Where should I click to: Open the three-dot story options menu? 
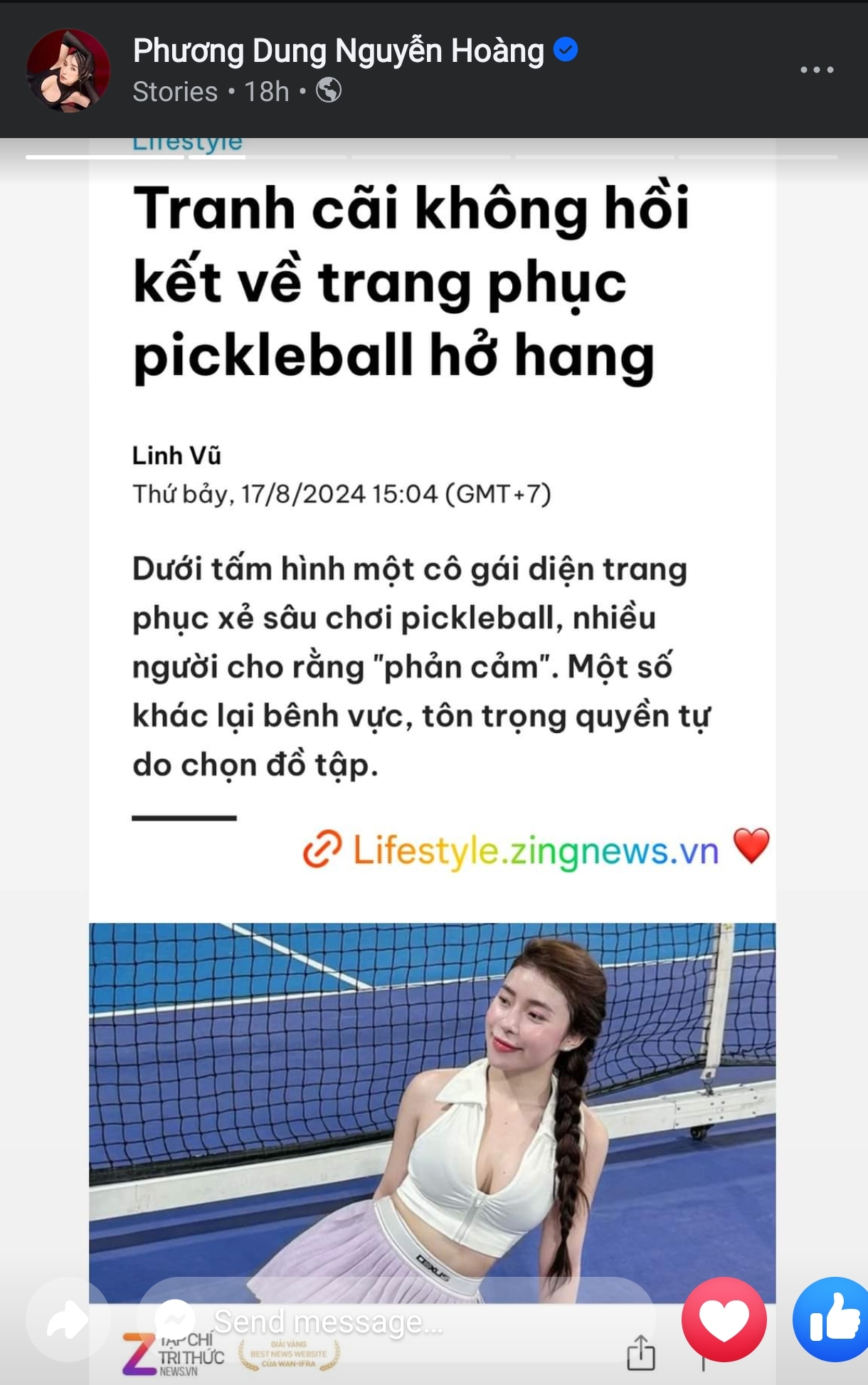pyautogui.click(x=816, y=70)
